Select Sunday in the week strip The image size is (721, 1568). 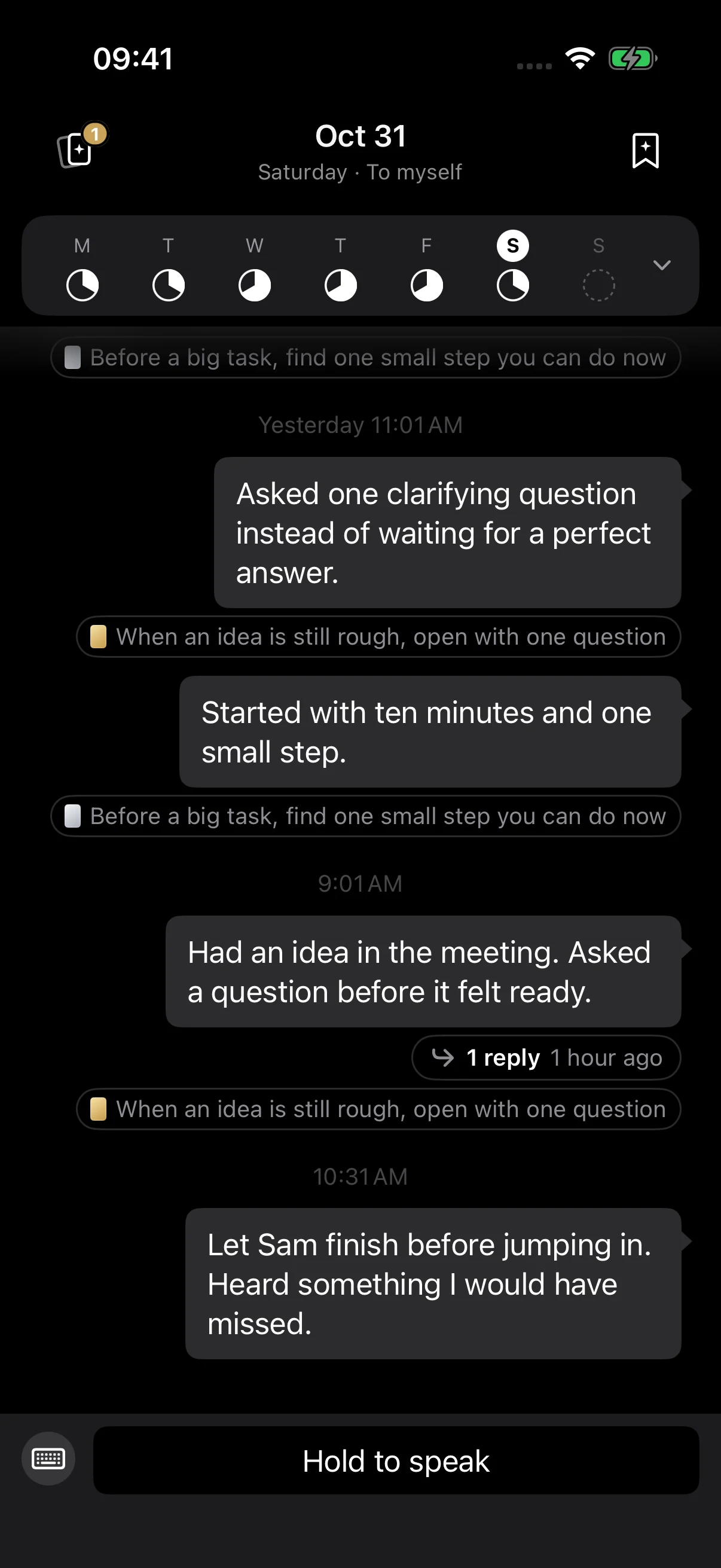598,267
